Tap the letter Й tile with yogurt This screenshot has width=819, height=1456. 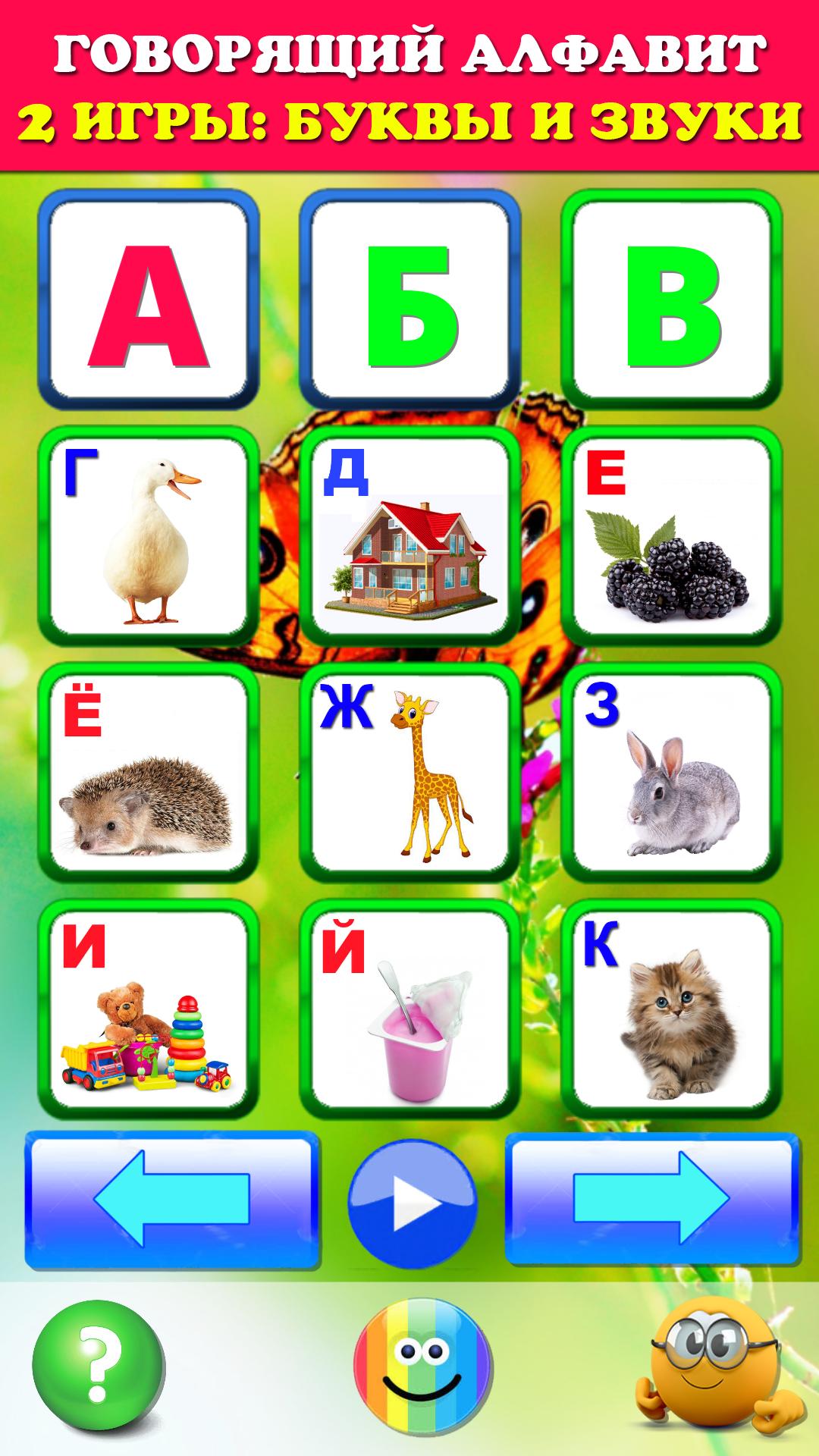coord(409,1009)
